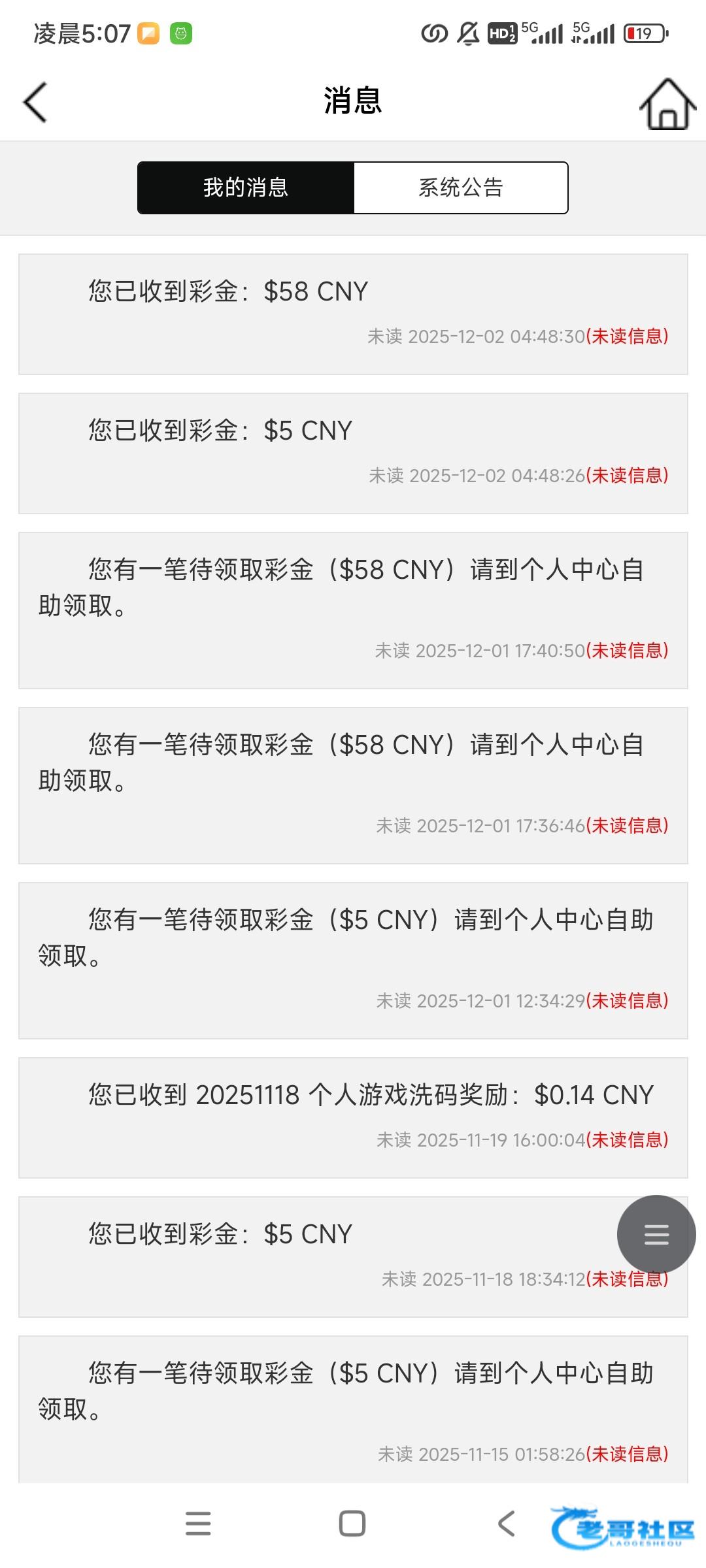Open the pending $5 message from 12:34:29
This screenshot has width=706, height=1568.
353,960
